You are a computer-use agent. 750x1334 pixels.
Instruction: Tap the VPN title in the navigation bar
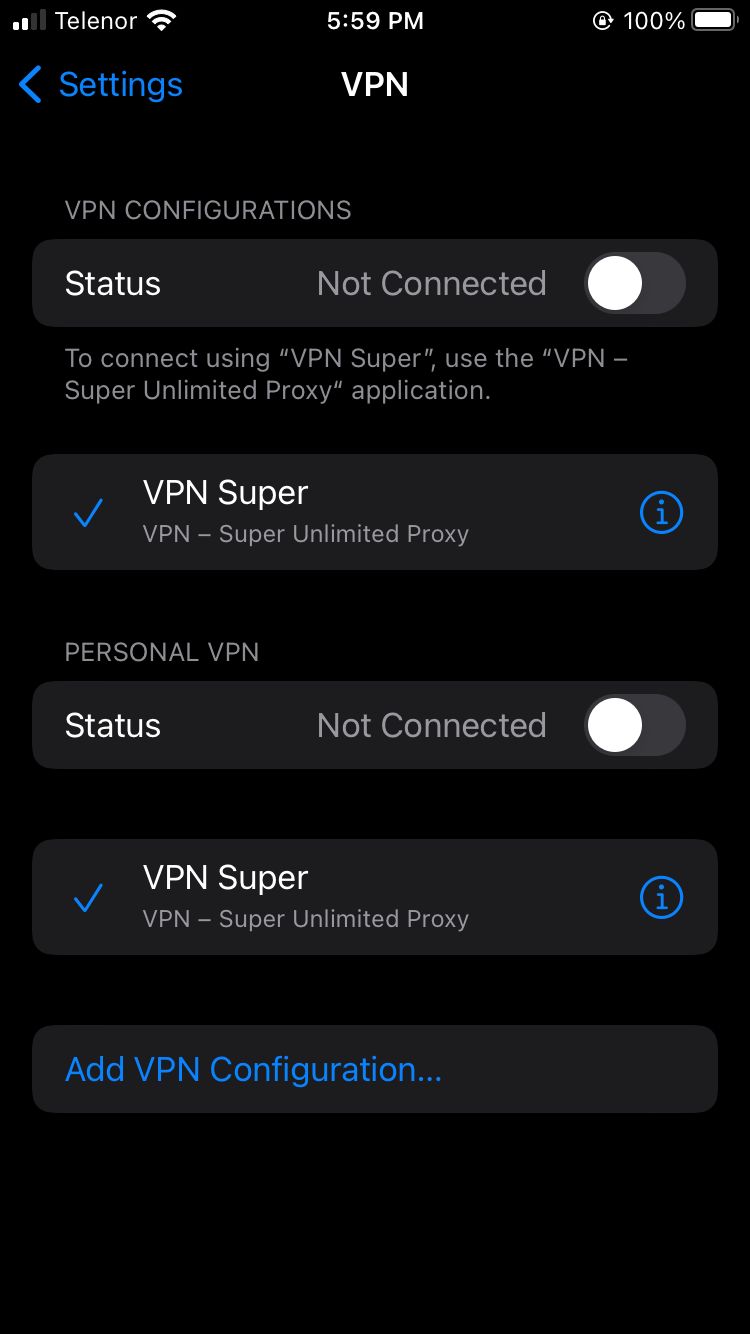pos(375,85)
